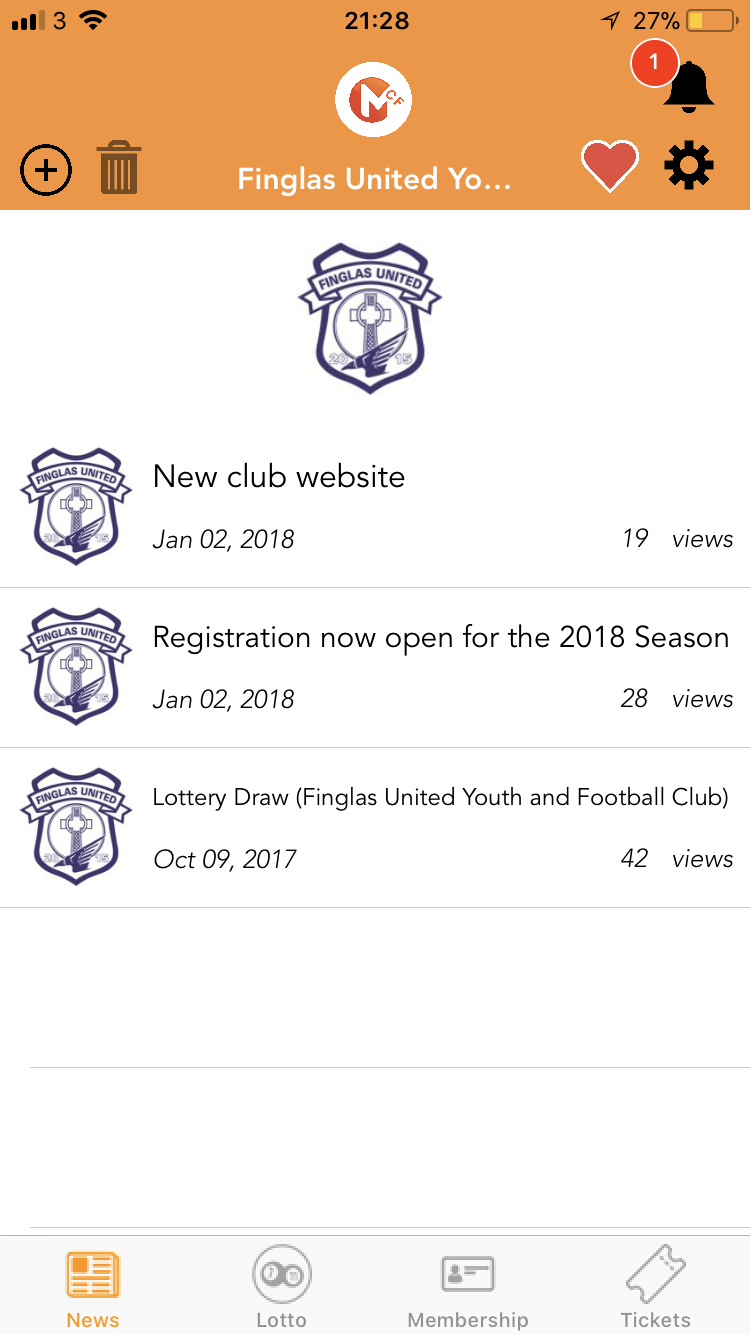The image size is (750, 1334).
Task: Go to the Membership tab
Action: click(x=467, y=1289)
